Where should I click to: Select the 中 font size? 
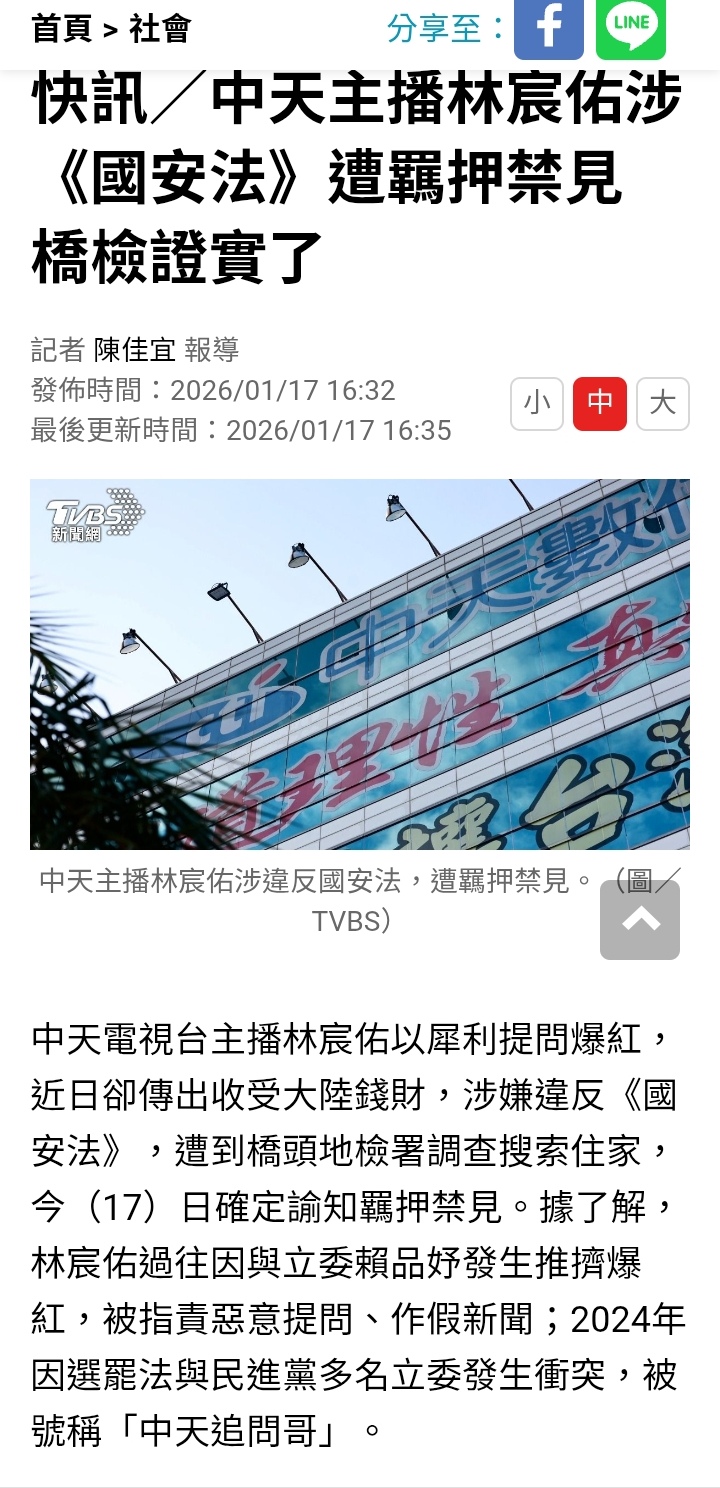tap(600, 404)
